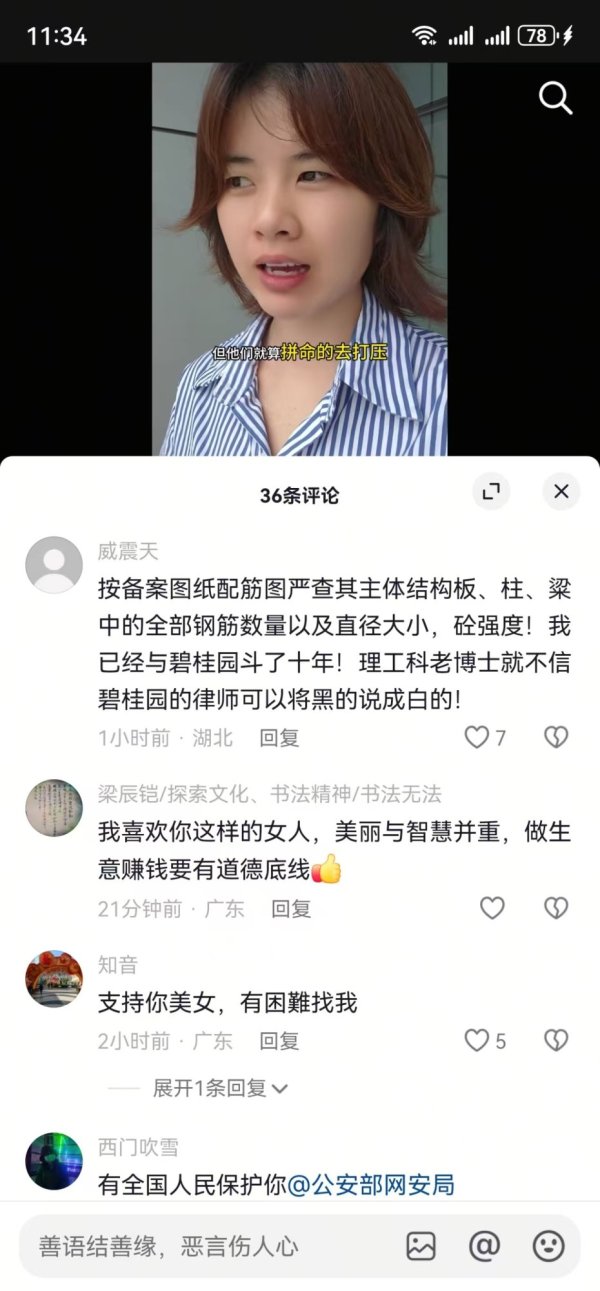Open the emoji picker in the comment bar

547,1246
